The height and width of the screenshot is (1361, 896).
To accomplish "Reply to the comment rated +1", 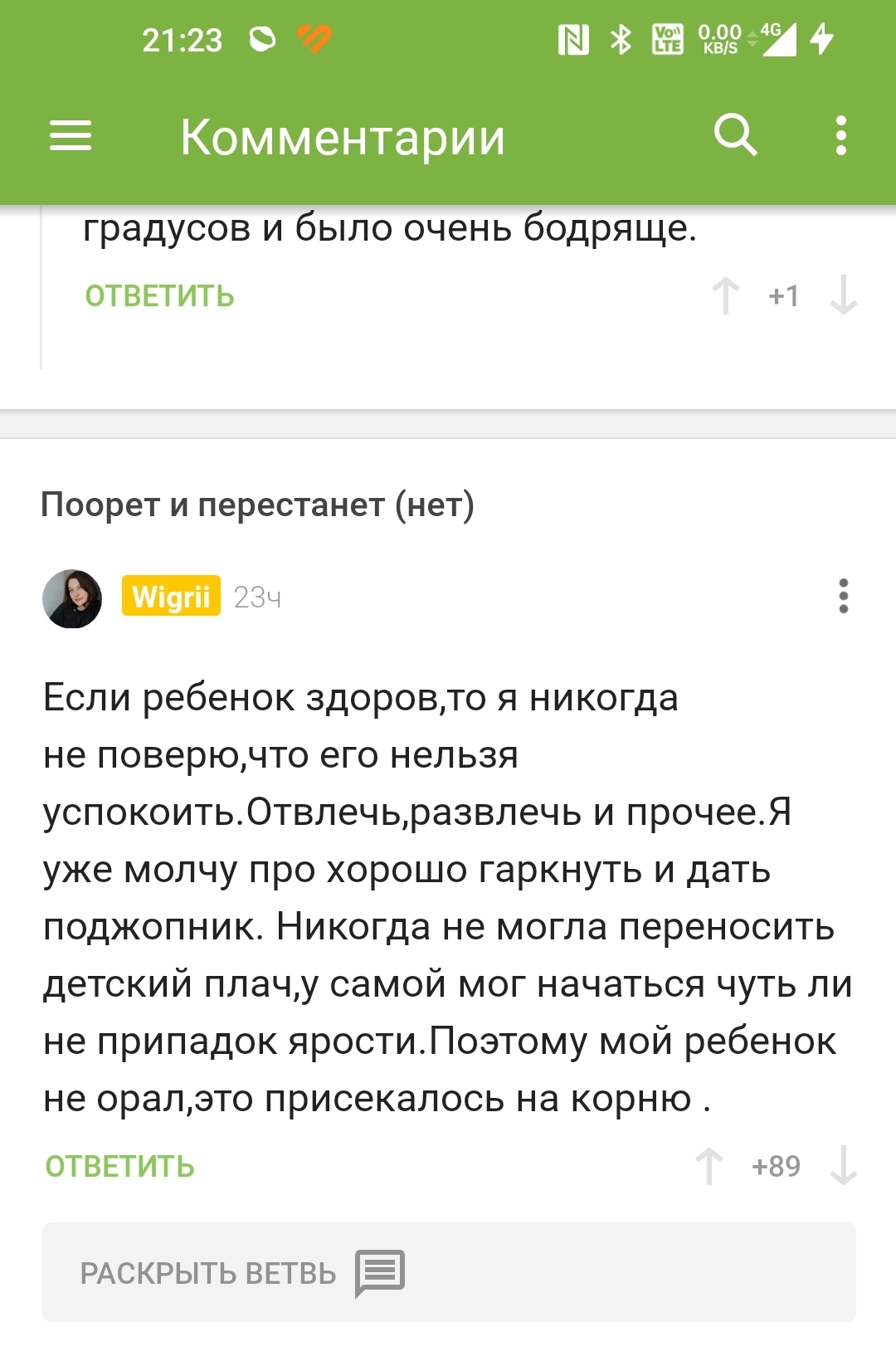I will pos(159,296).
